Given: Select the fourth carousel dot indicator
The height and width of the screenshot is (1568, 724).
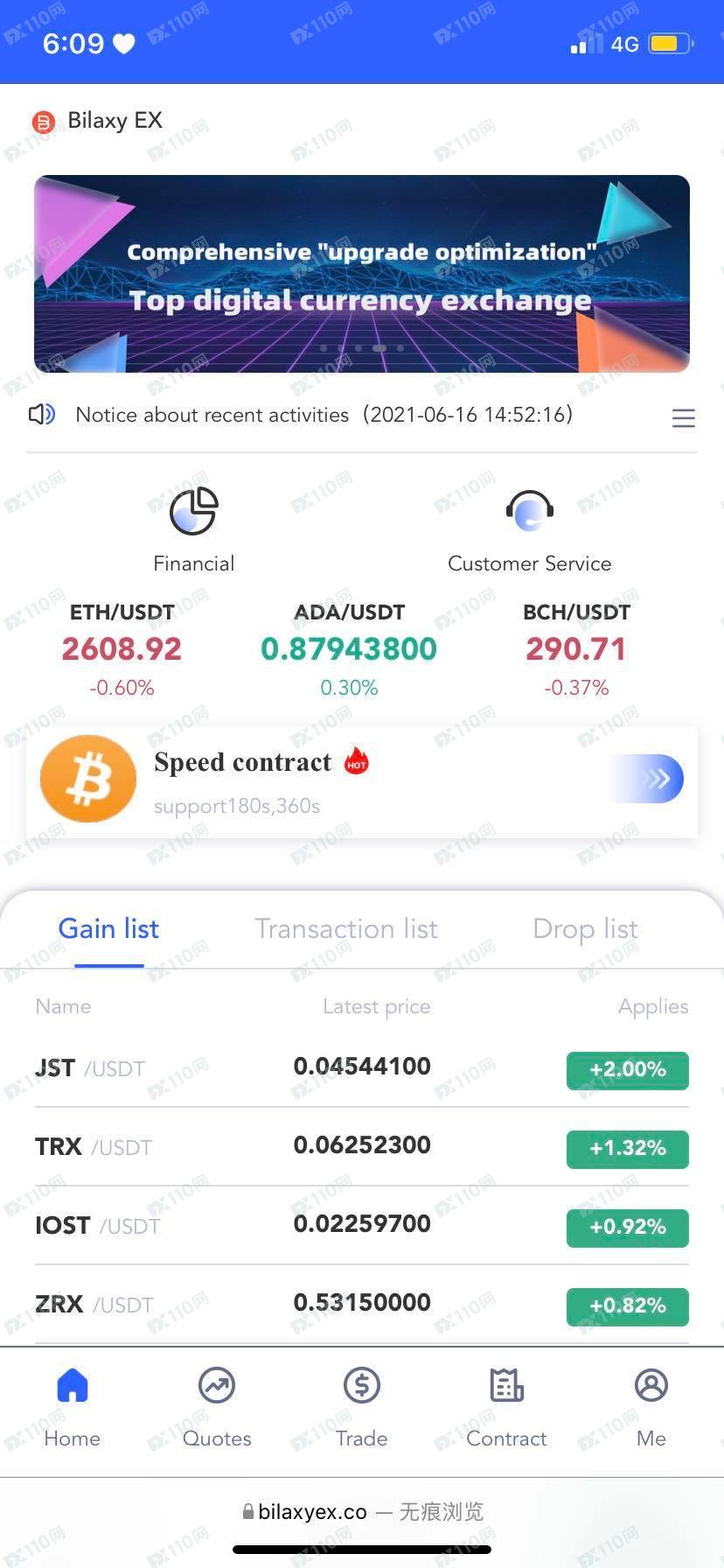Looking at the screenshot, I should pos(379,347).
